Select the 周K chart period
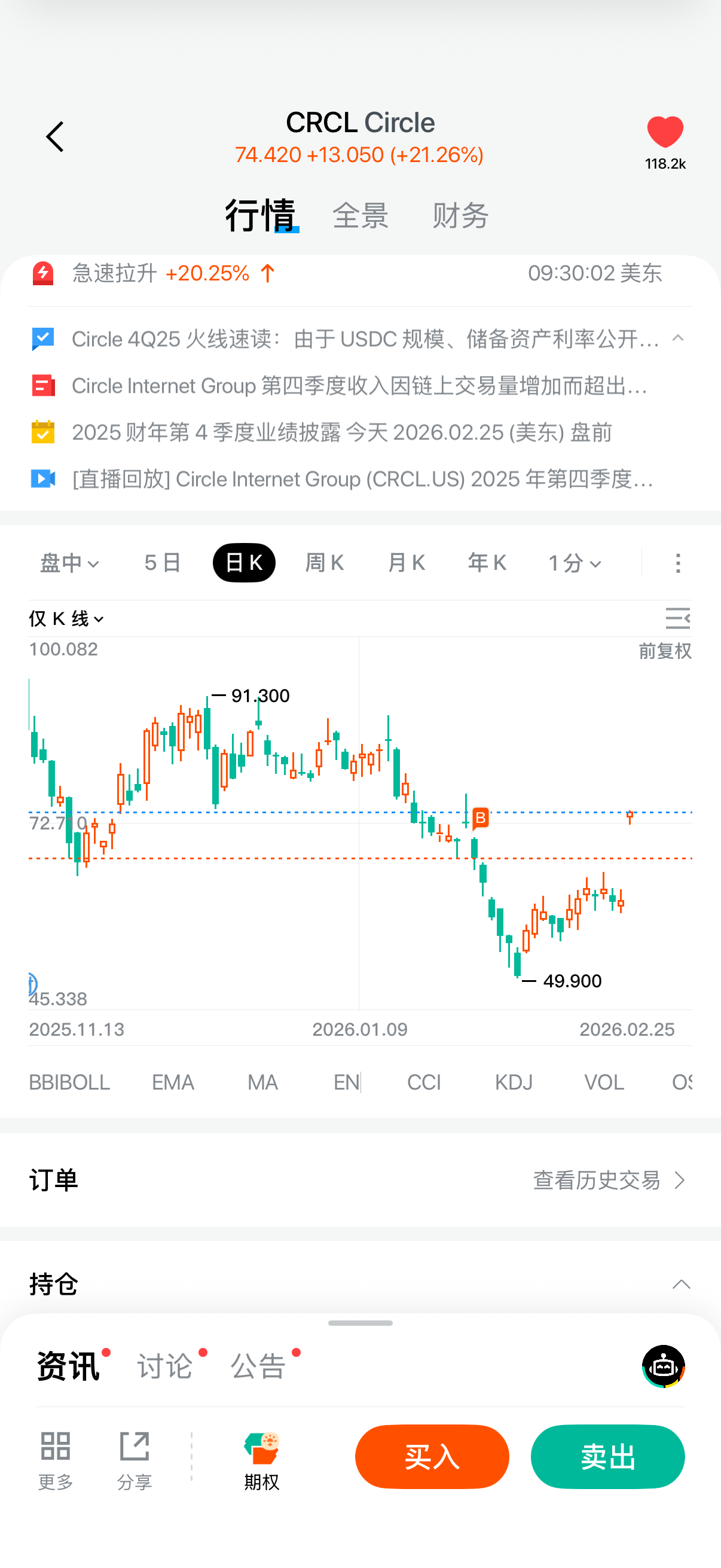721x1568 pixels. [x=324, y=563]
